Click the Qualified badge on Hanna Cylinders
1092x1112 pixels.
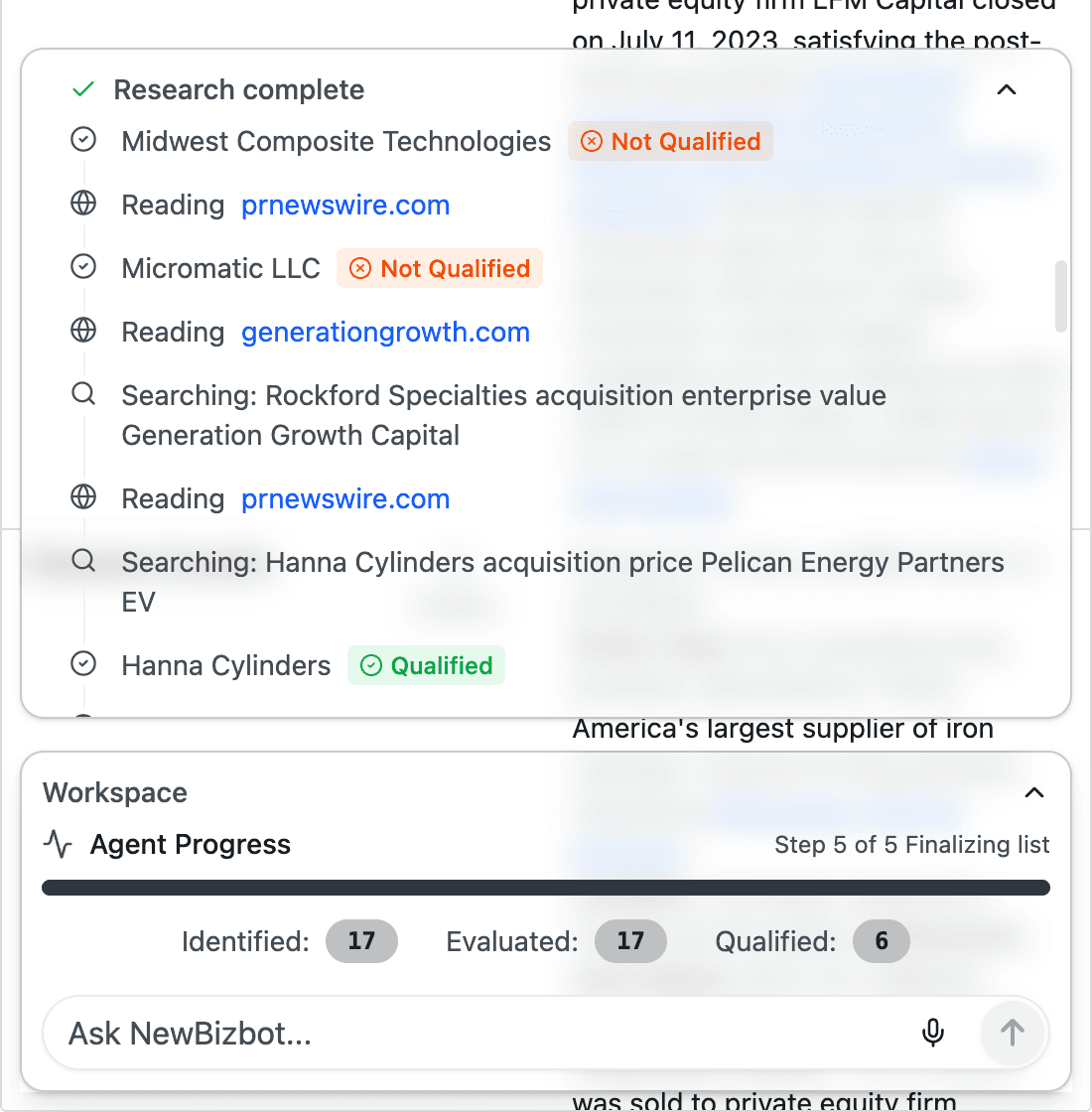(426, 665)
